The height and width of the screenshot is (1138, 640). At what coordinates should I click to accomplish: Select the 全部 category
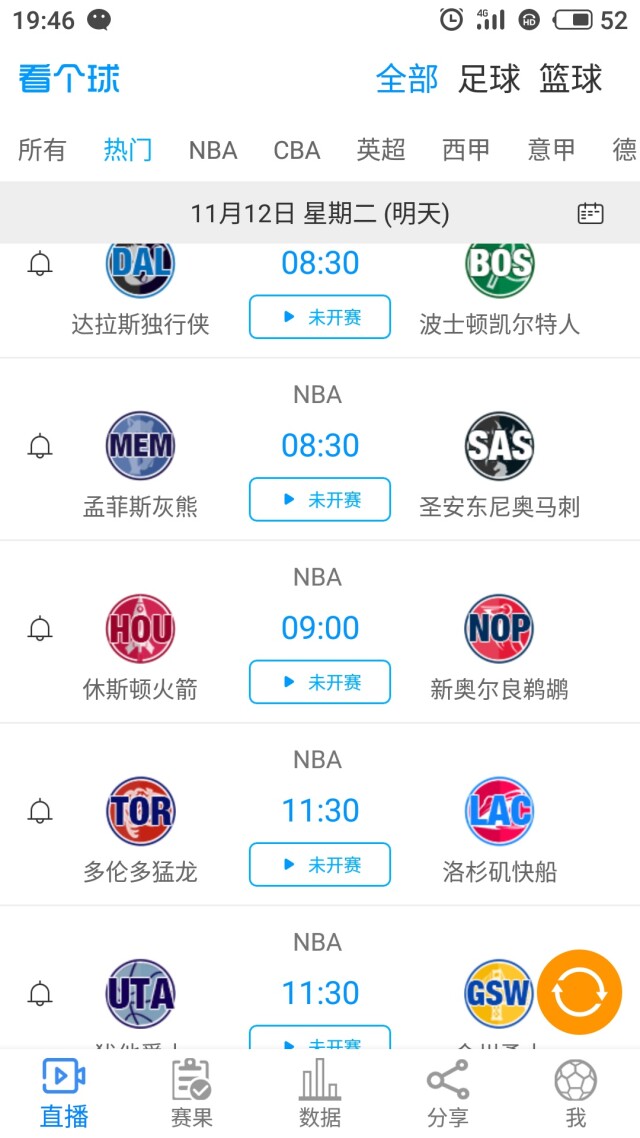click(x=407, y=79)
